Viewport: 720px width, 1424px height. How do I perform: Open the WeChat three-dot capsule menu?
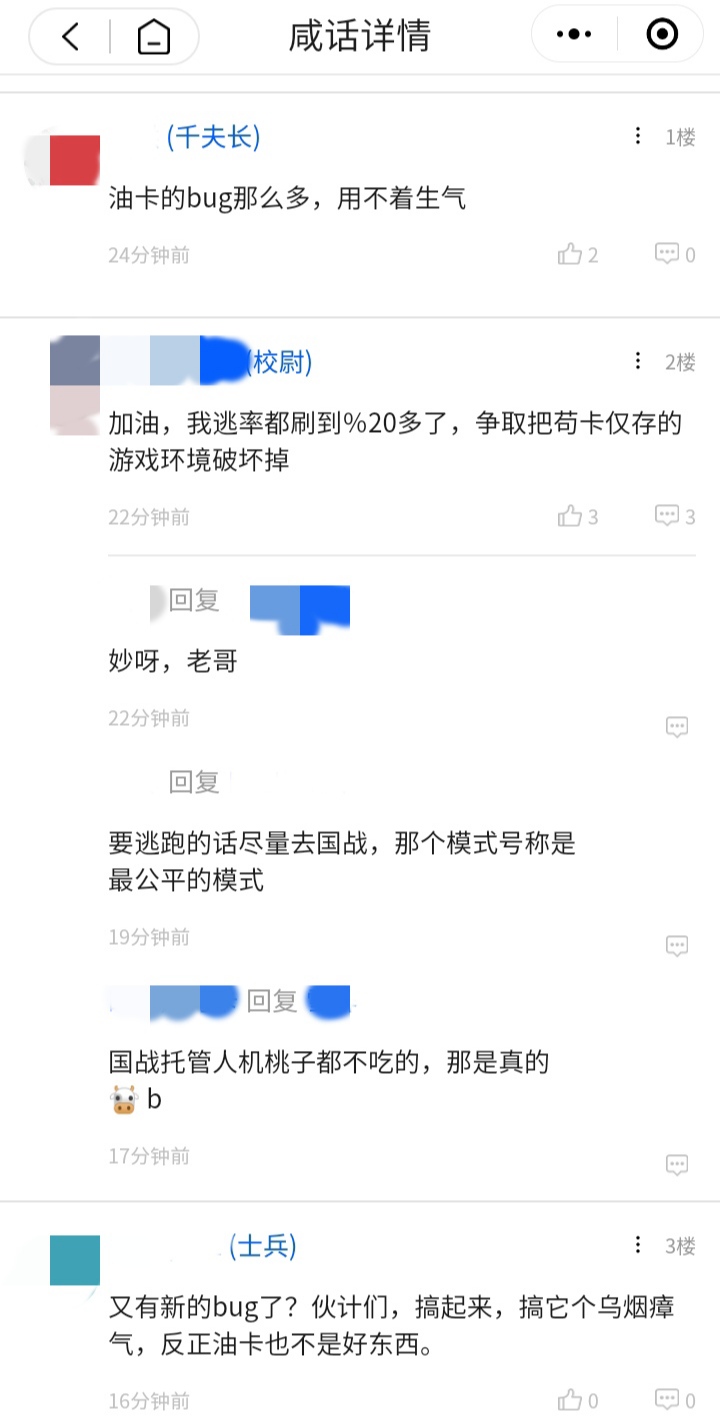coord(573,34)
